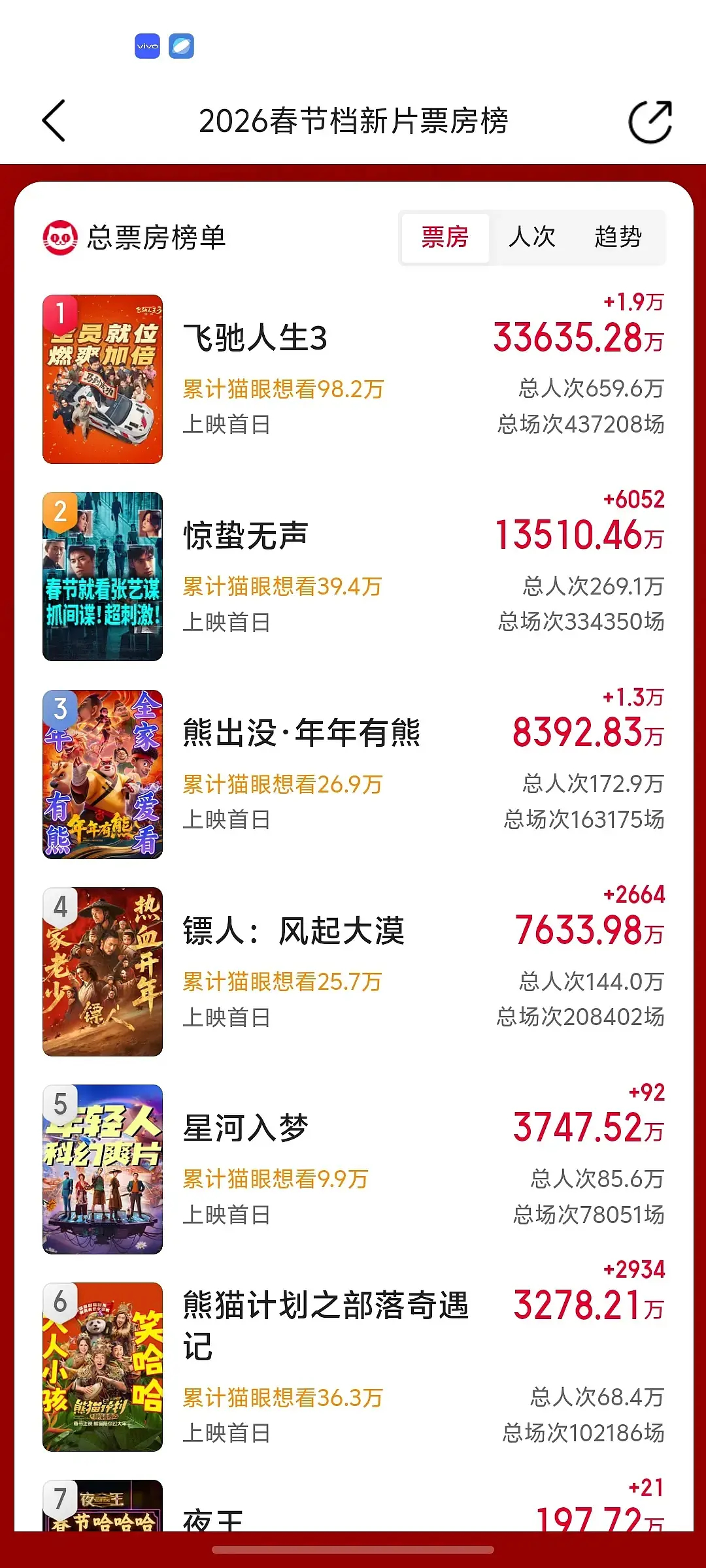This screenshot has height=1568, width=706.
Task: Select the 票房 tab
Action: click(445, 237)
